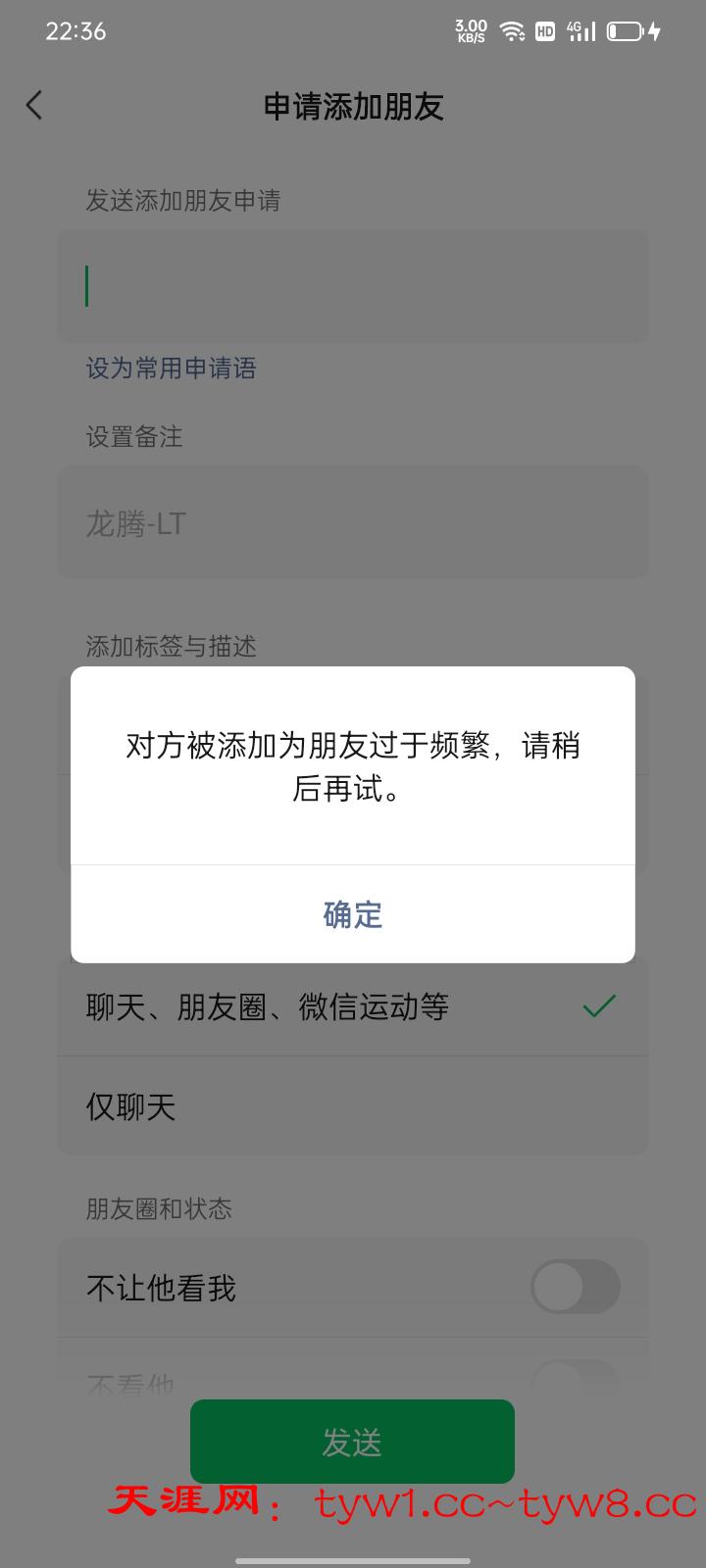Focus the friend request message field

(353, 286)
